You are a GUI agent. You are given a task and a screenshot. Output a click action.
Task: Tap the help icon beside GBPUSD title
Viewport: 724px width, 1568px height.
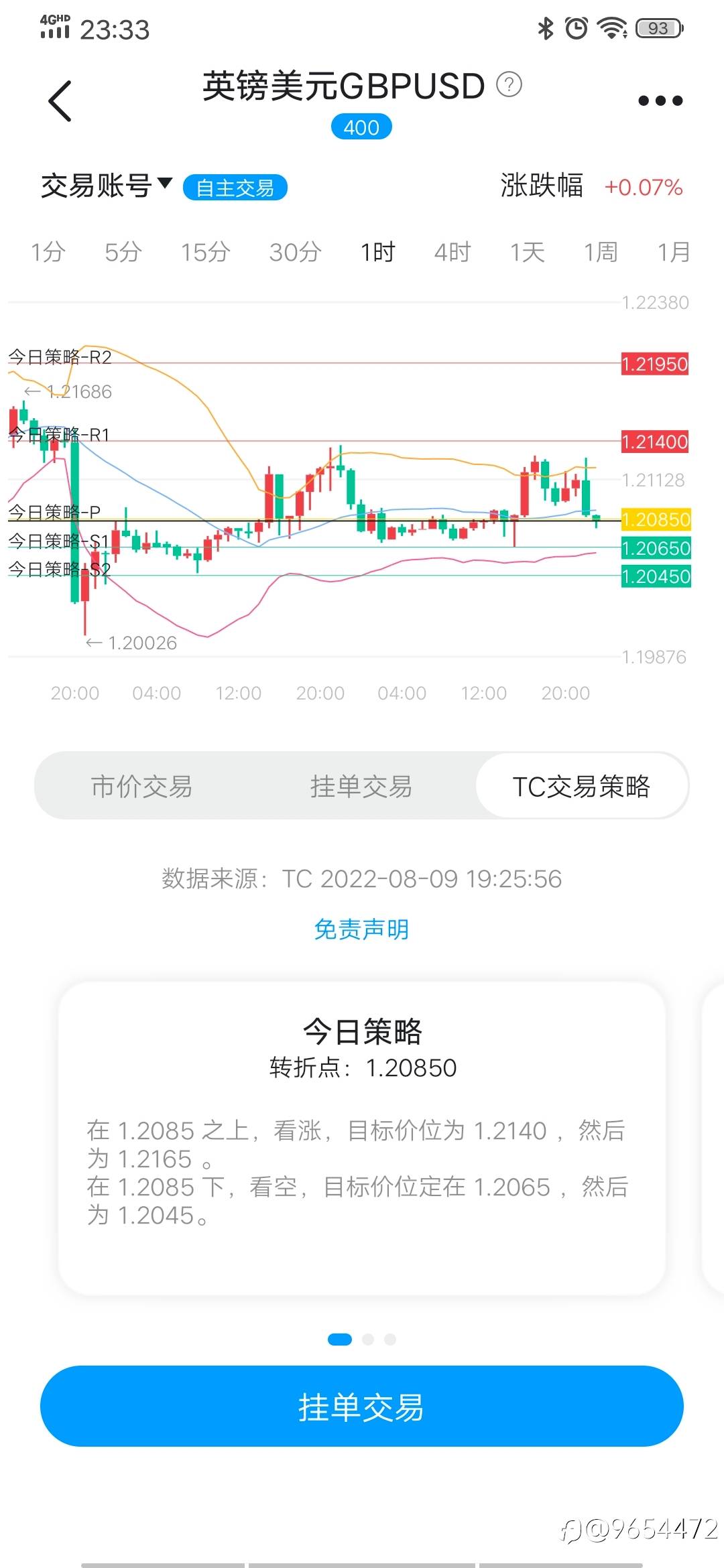(x=509, y=85)
